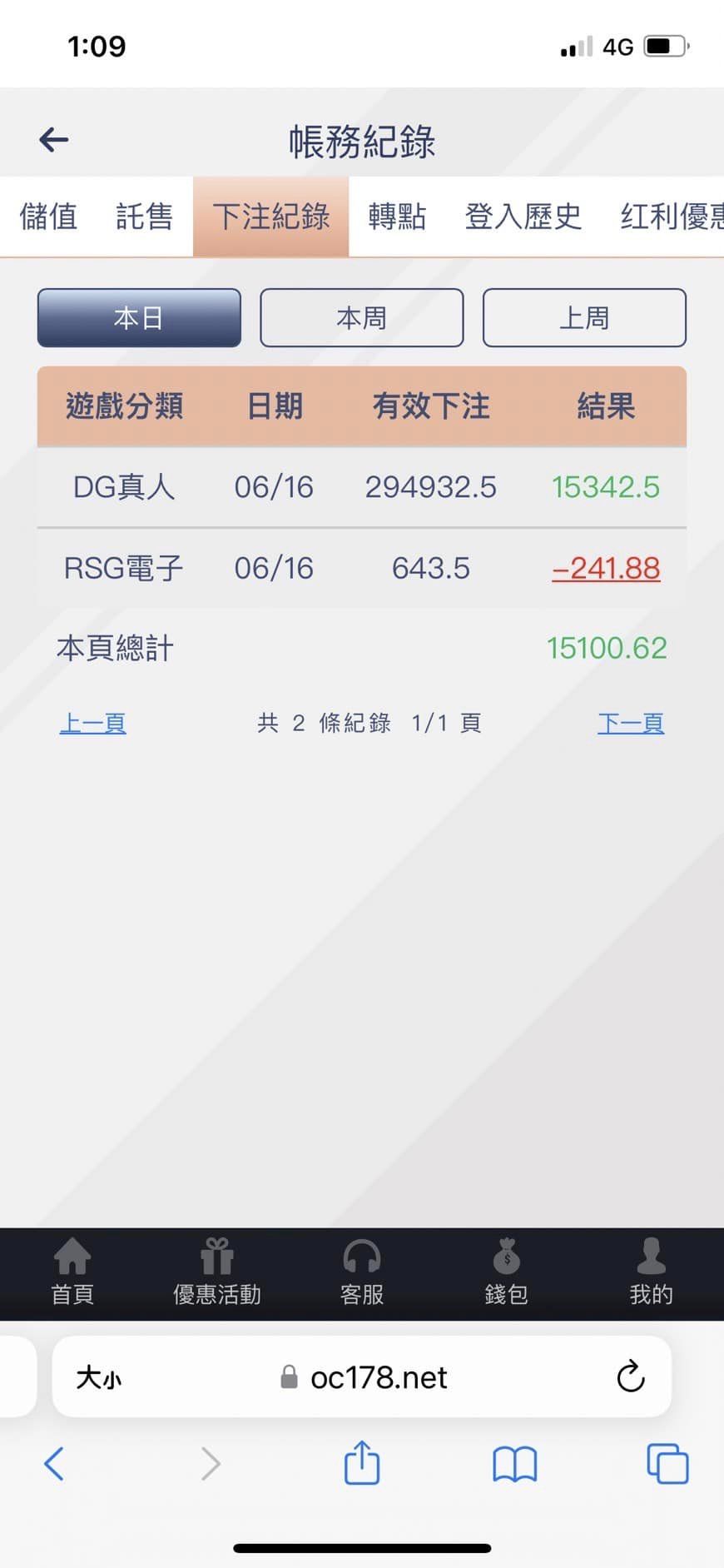The height and width of the screenshot is (1568, 724).
Task: Tap the browser share icon
Action: pyautogui.click(x=362, y=1463)
